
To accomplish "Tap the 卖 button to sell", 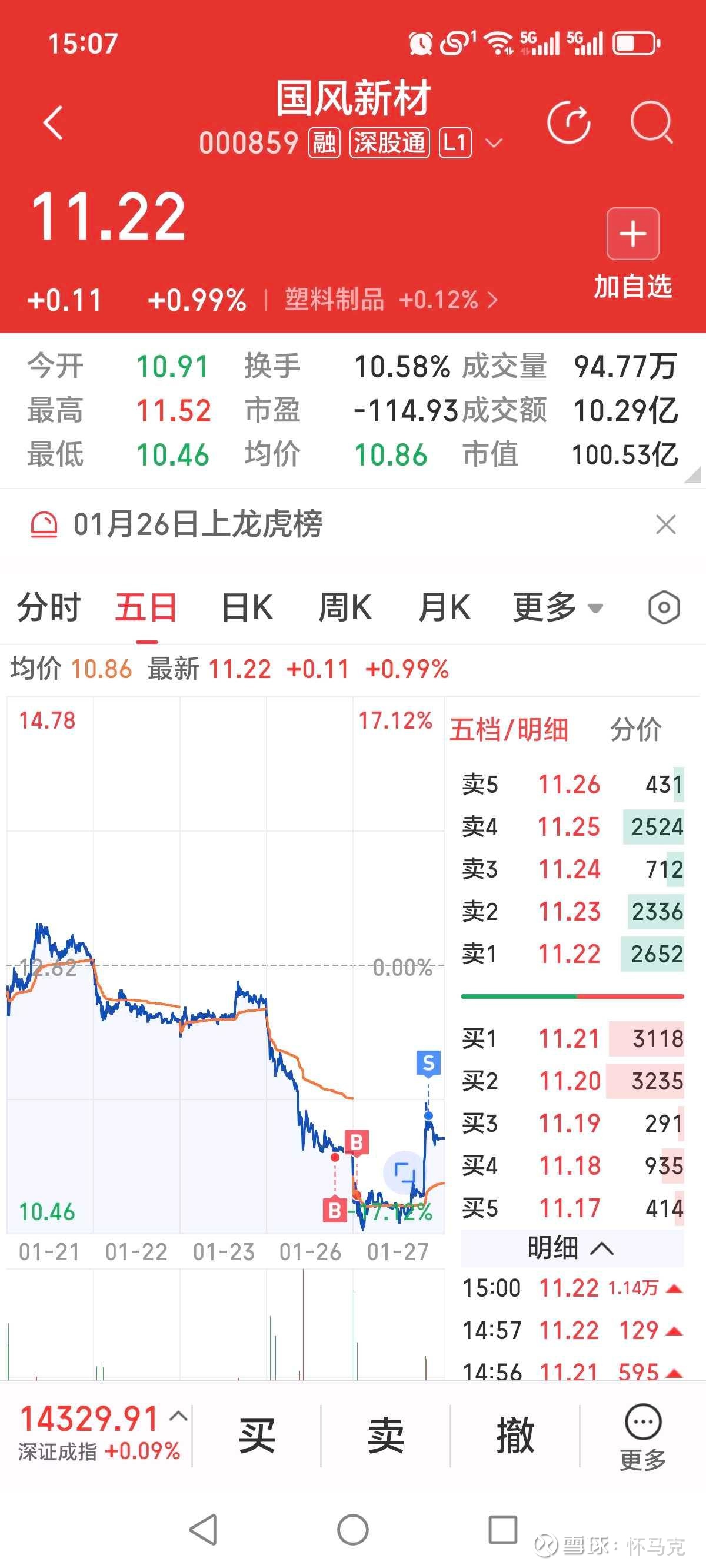I will (386, 1436).
